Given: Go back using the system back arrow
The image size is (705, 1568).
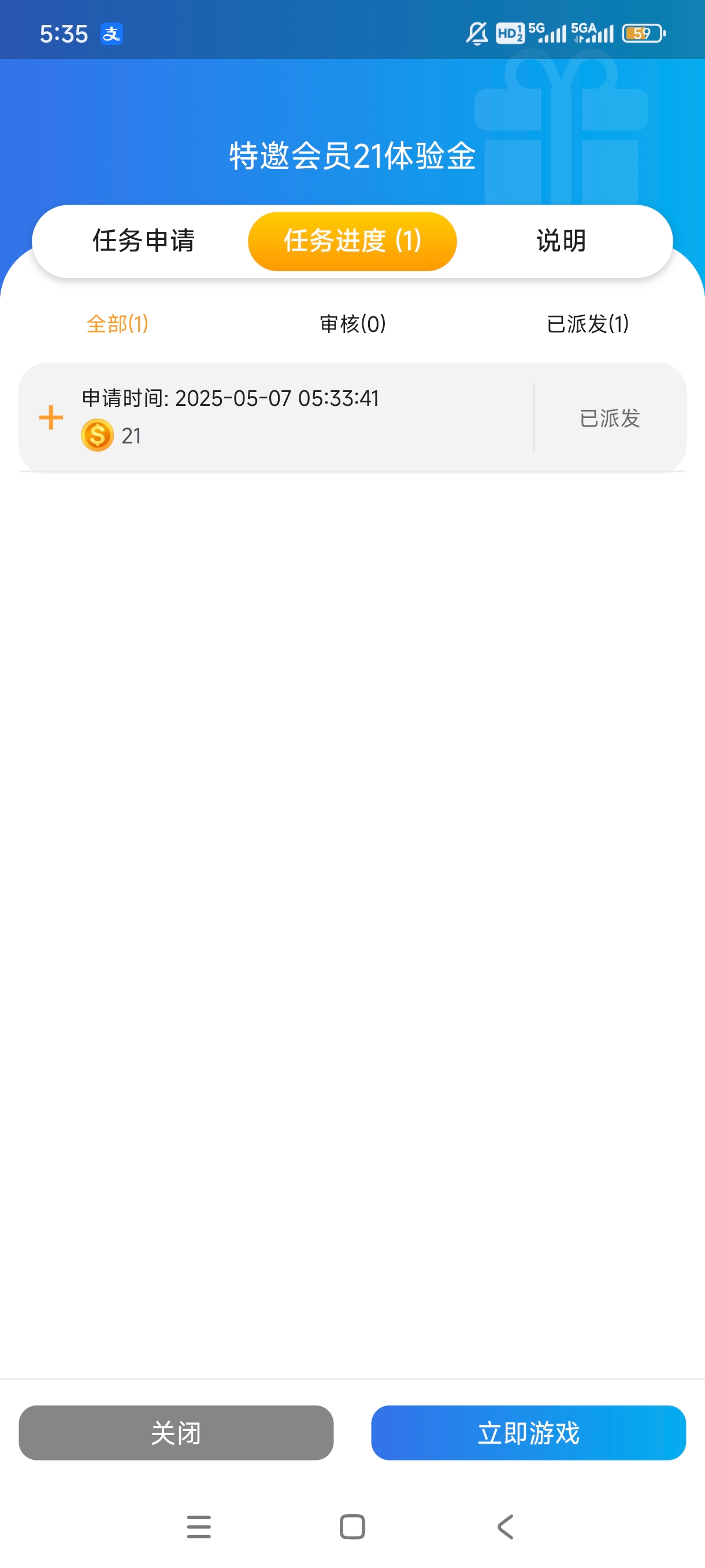Looking at the screenshot, I should 505,1526.
